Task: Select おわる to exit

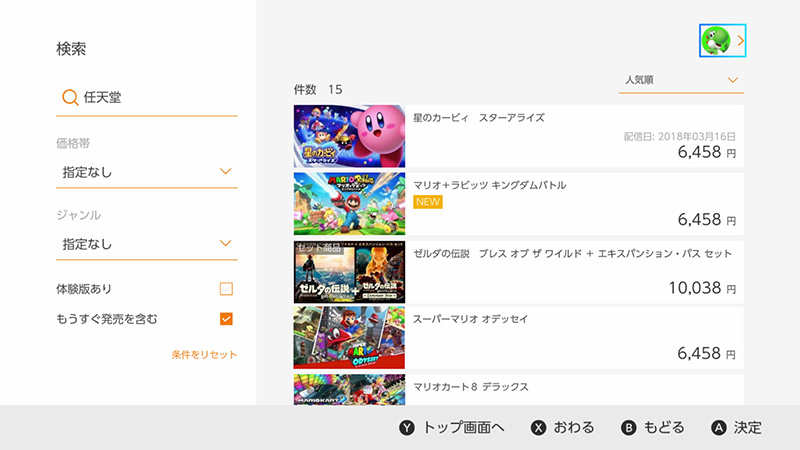Action: pyautogui.click(x=563, y=428)
